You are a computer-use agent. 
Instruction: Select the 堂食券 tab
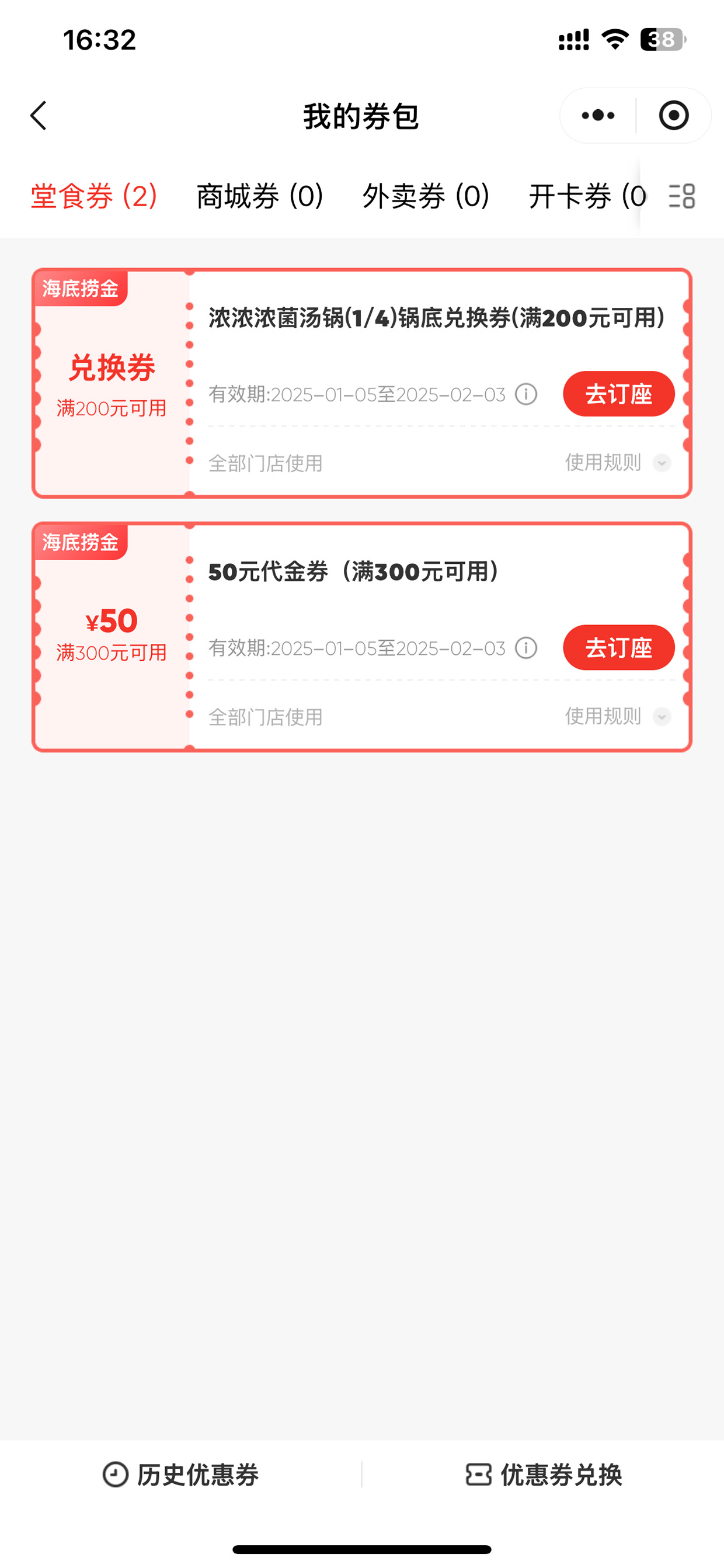[x=95, y=196]
